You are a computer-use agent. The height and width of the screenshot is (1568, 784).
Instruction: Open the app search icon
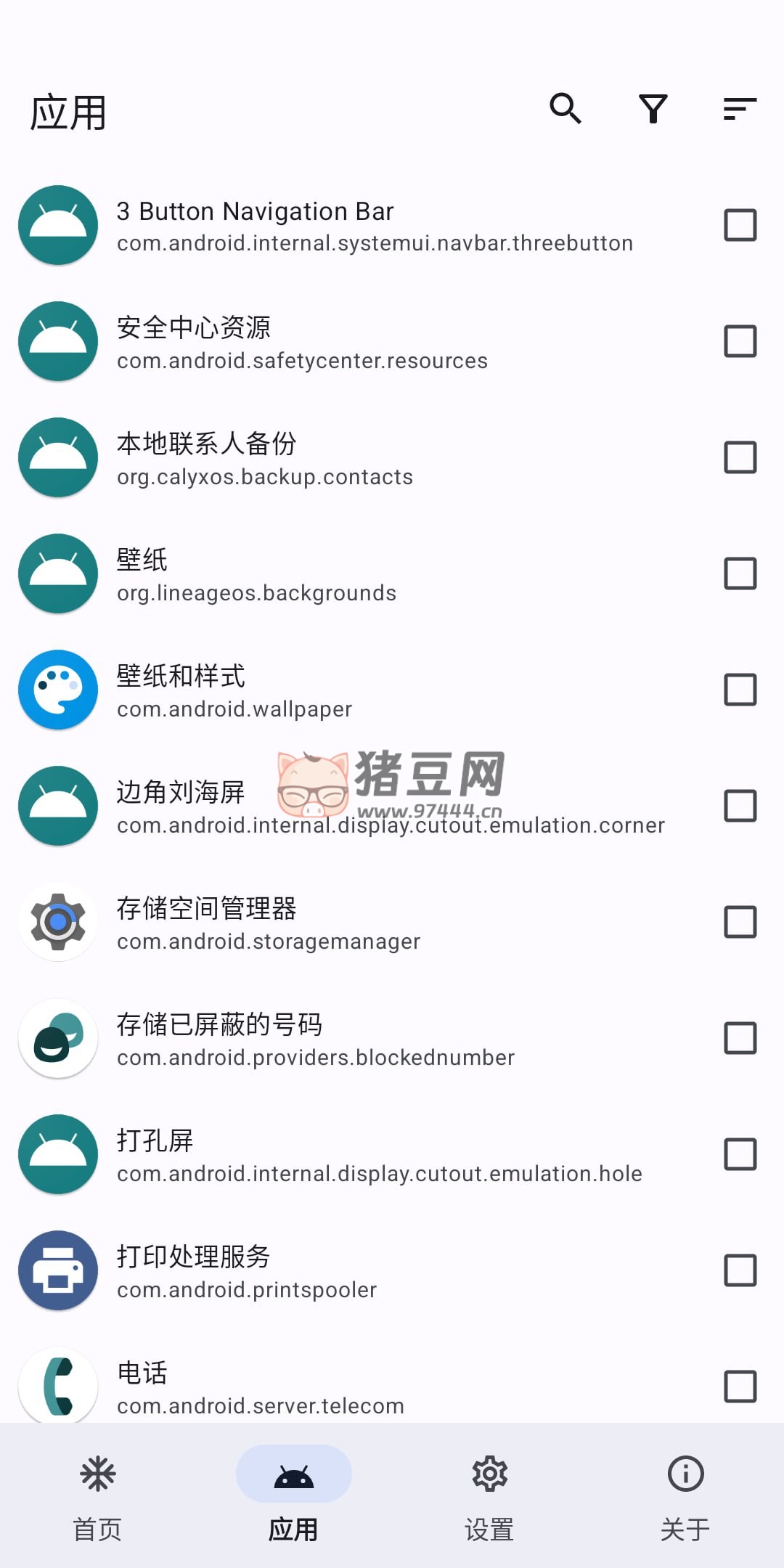pos(565,109)
